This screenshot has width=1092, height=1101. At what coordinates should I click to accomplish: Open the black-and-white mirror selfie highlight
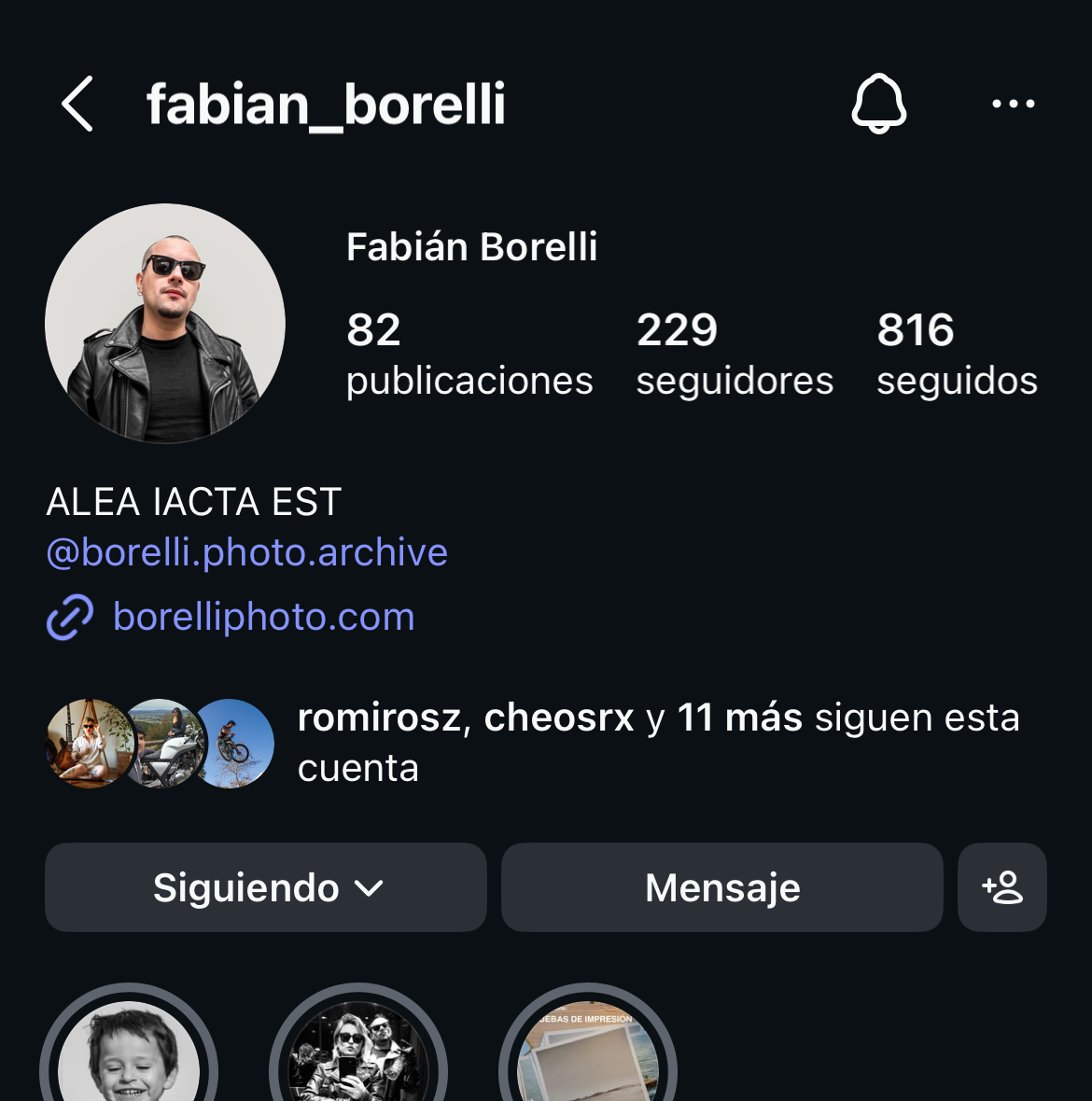358,1050
